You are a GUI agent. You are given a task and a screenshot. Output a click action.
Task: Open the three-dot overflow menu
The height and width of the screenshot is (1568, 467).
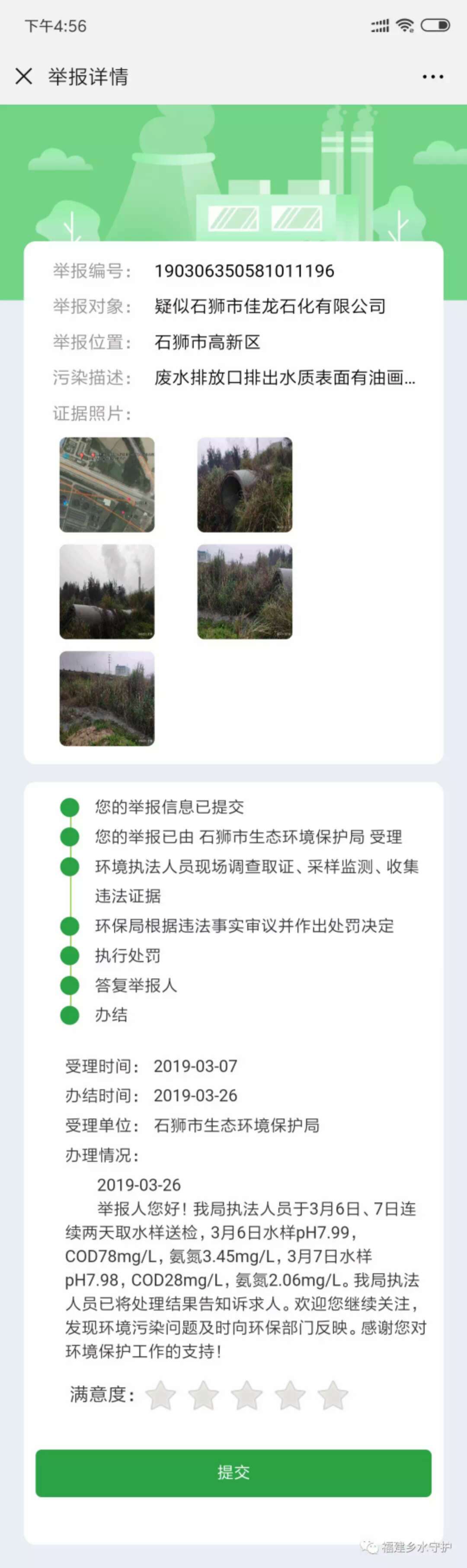432,77
